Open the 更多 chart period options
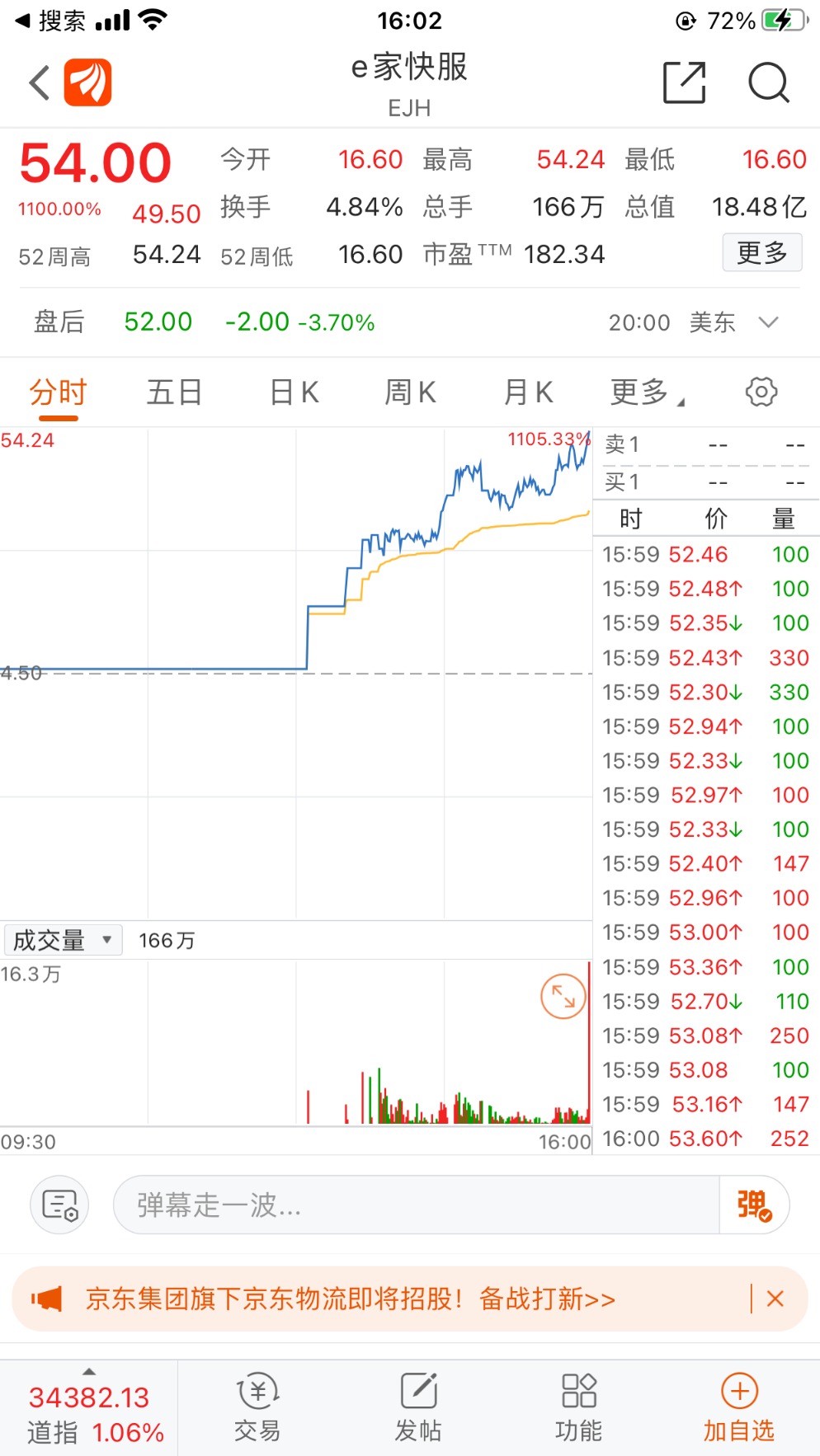 646,392
